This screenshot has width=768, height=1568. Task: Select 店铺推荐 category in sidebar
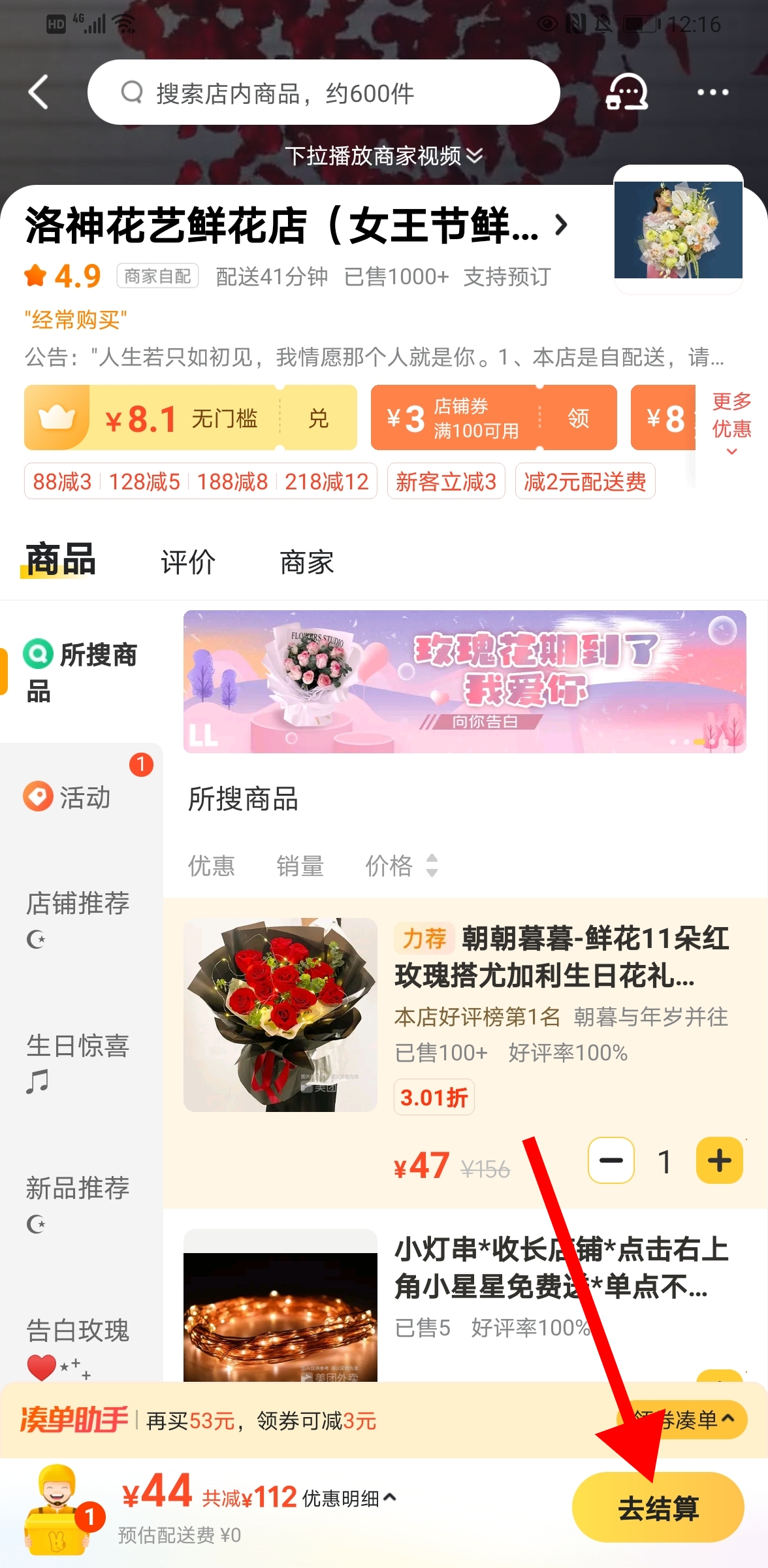click(x=78, y=904)
